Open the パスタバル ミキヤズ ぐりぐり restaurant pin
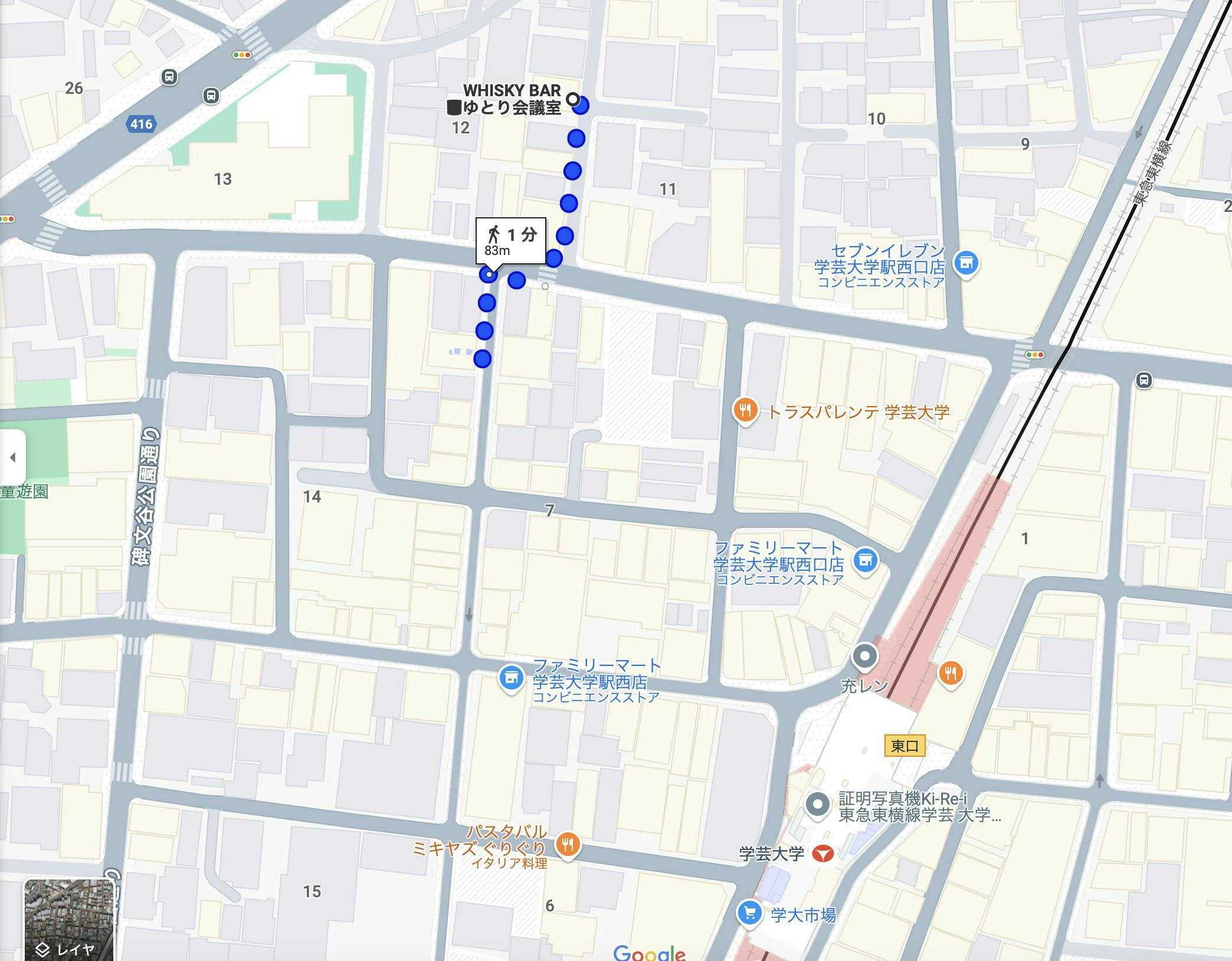Viewport: 1232px width, 961px height. (568, 845)
